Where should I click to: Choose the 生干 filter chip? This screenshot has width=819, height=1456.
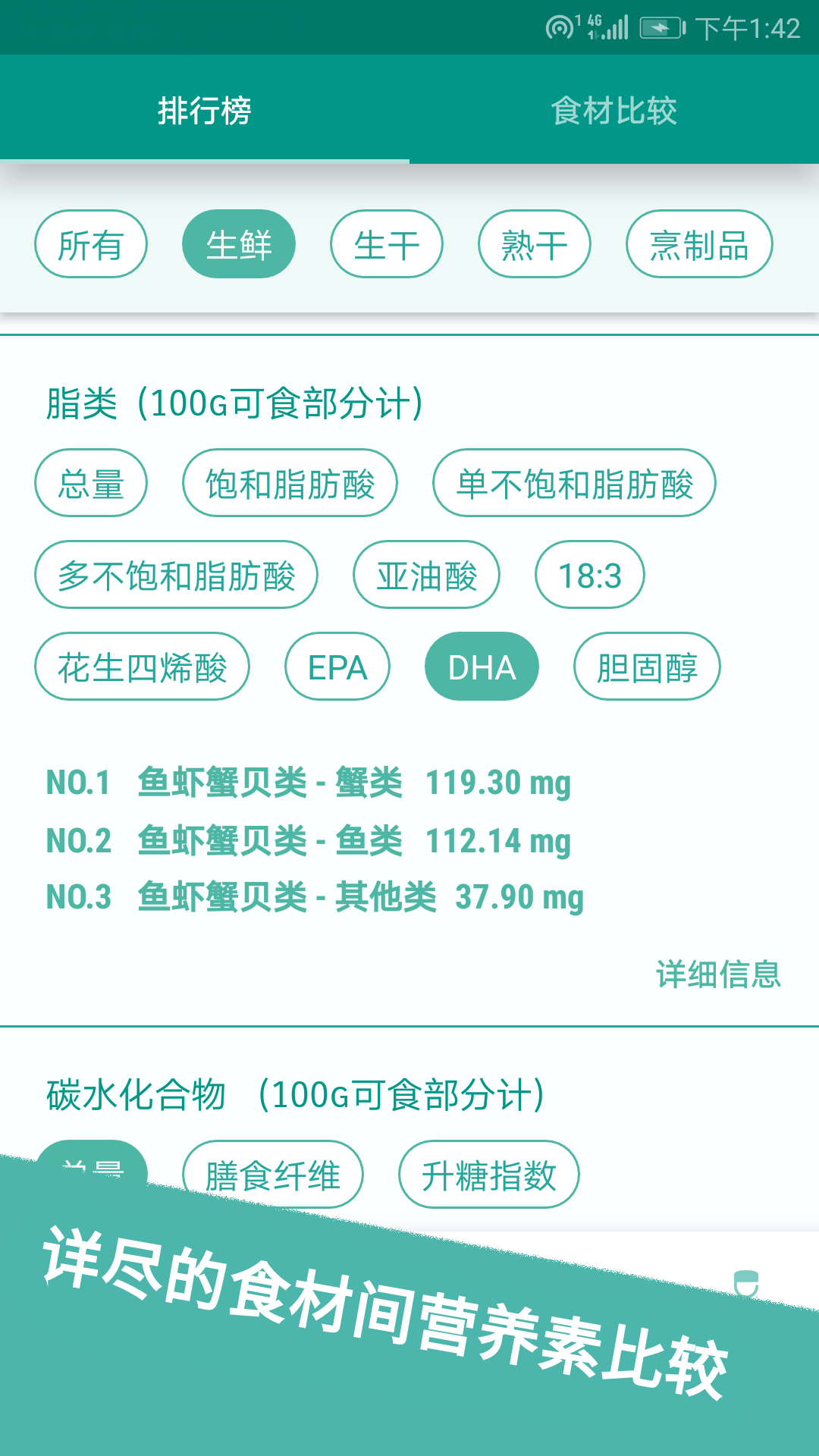click(x=387, y=244)
